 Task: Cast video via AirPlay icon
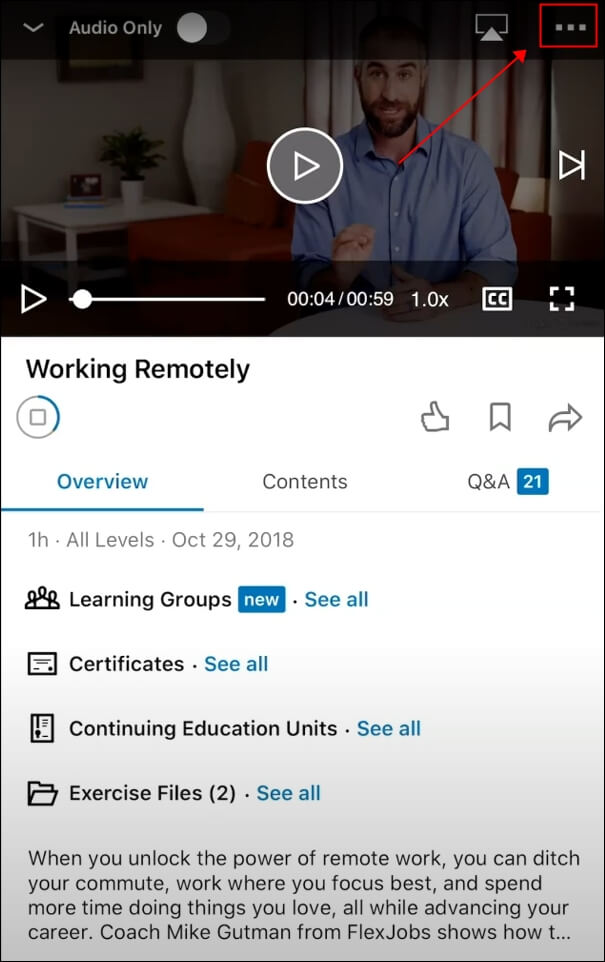[491, 28]
